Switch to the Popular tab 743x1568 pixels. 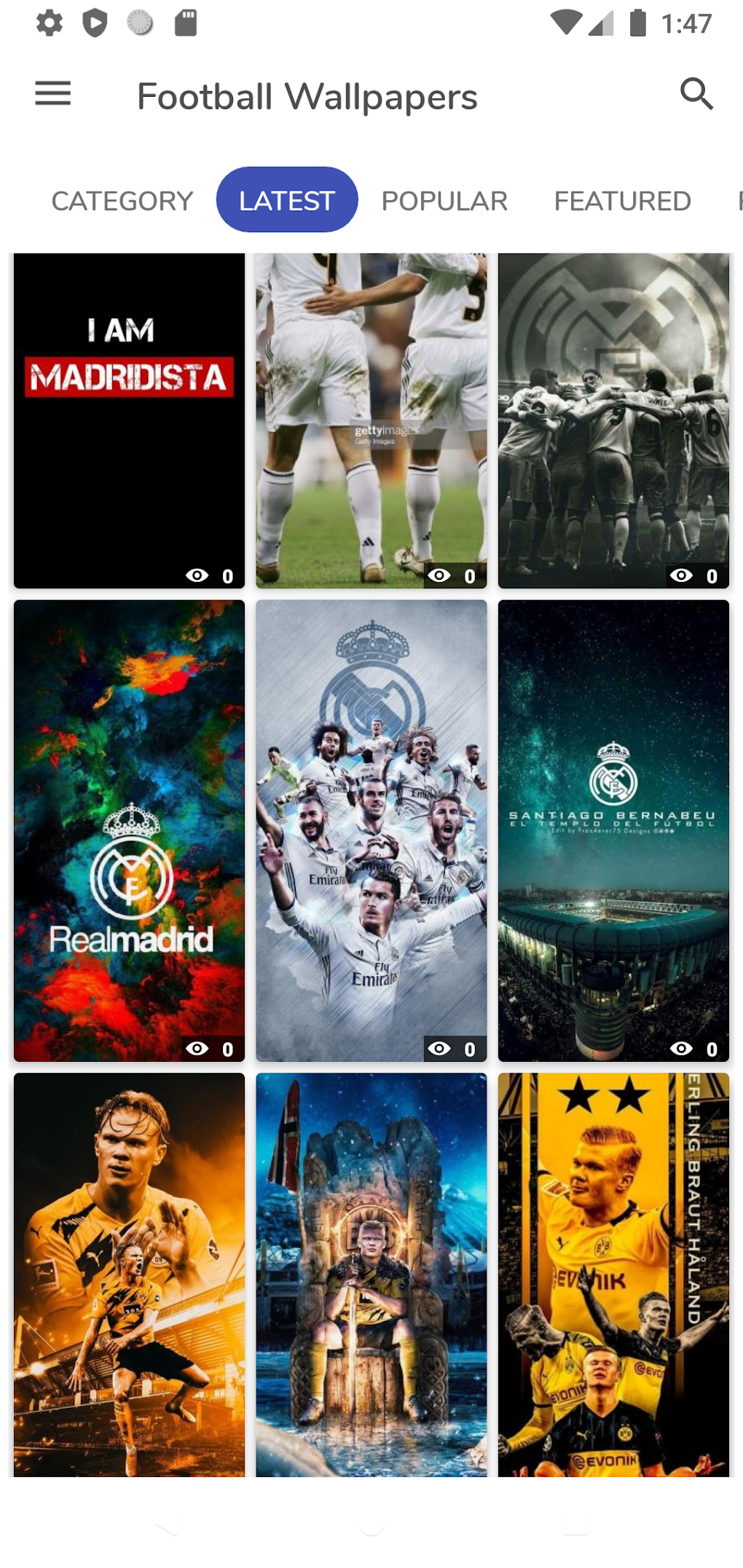(444, 201)
